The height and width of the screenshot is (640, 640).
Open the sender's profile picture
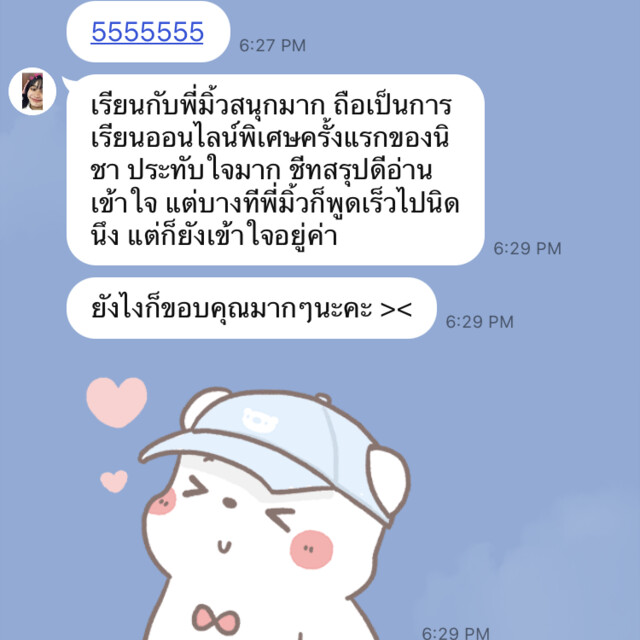[32, 93]
